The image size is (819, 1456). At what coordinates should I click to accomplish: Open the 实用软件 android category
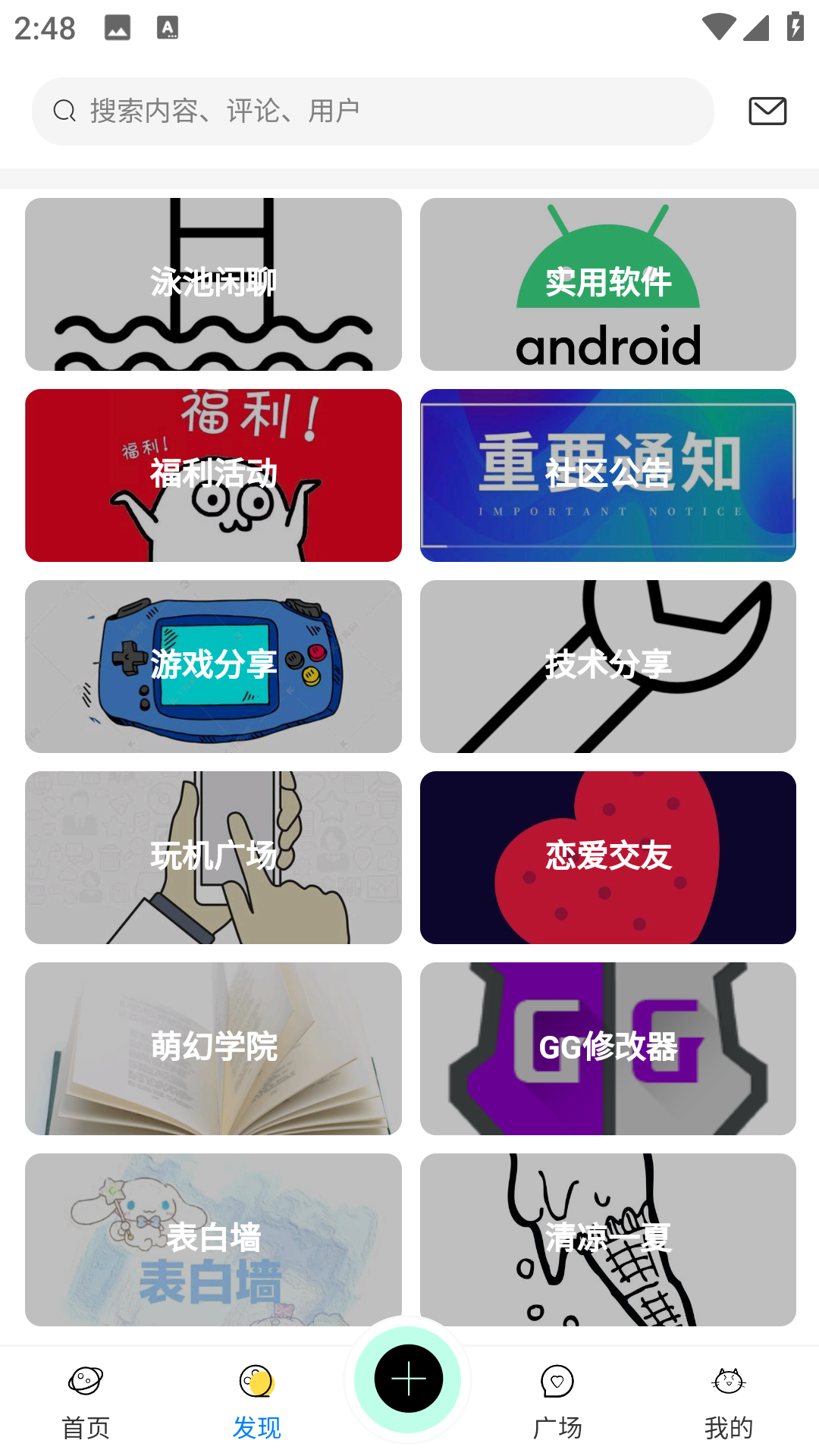pos(607,284)
